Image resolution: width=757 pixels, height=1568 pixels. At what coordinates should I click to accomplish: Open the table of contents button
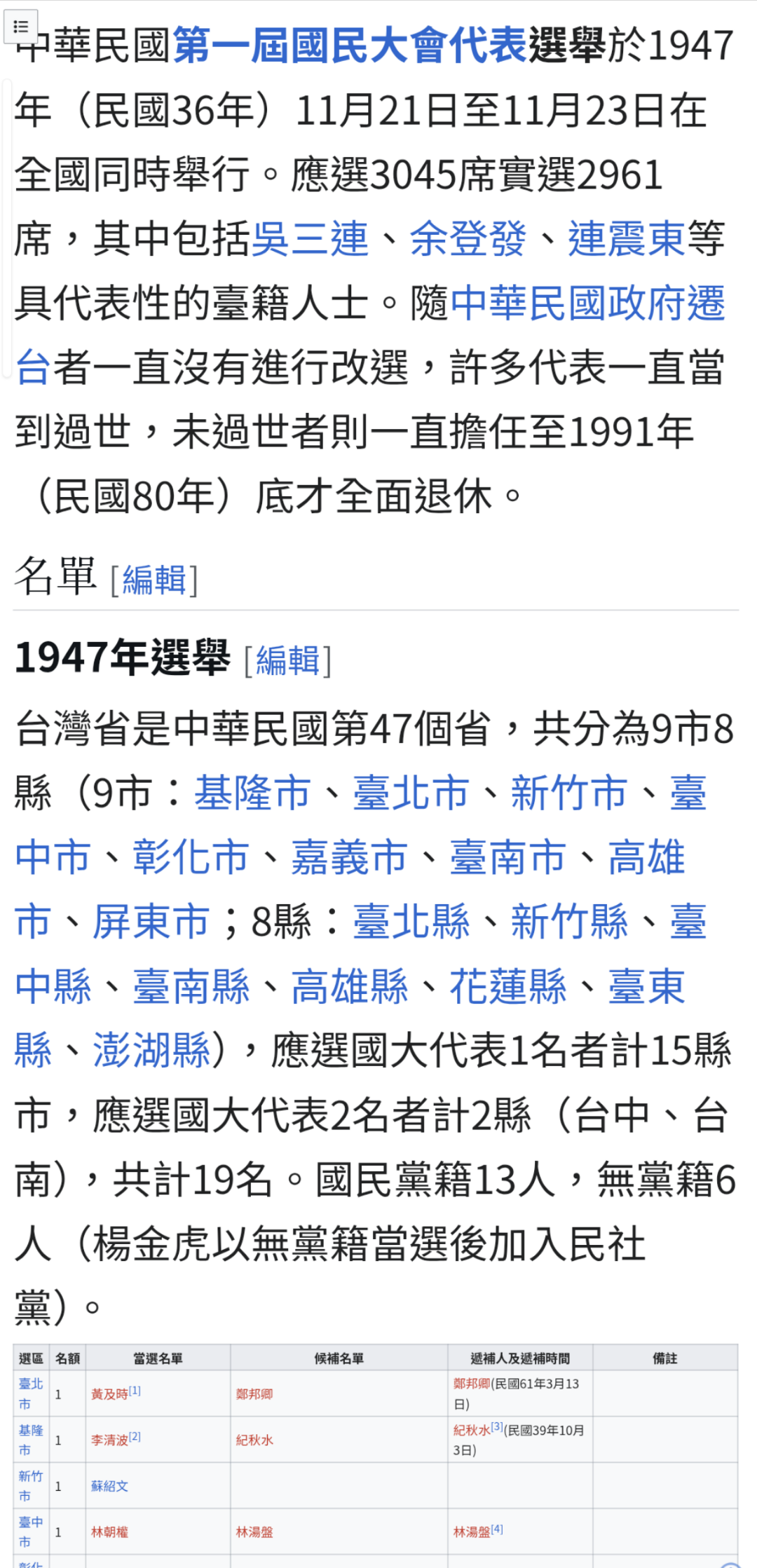[x=21, y=27]
